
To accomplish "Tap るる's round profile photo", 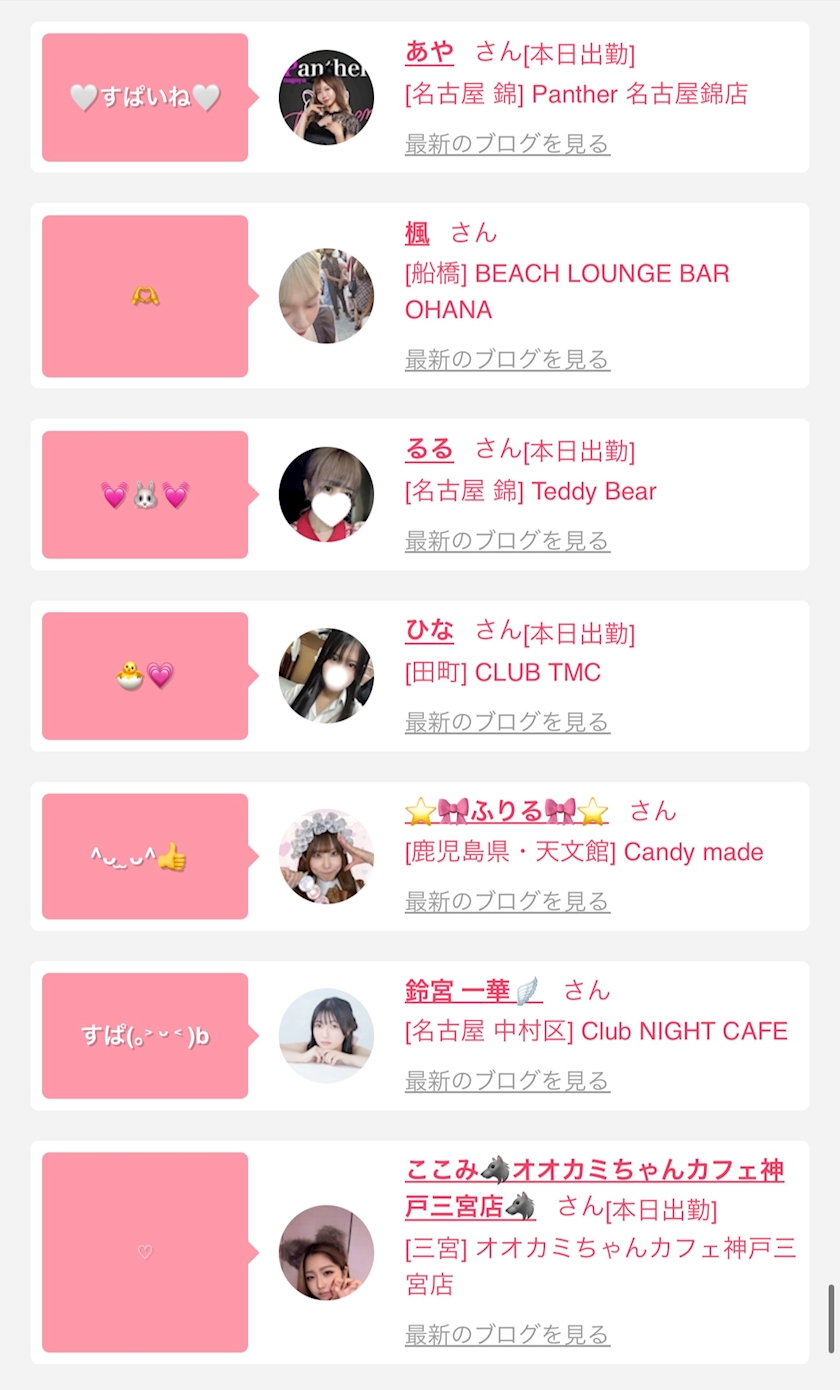I will [x=326, y=494].
